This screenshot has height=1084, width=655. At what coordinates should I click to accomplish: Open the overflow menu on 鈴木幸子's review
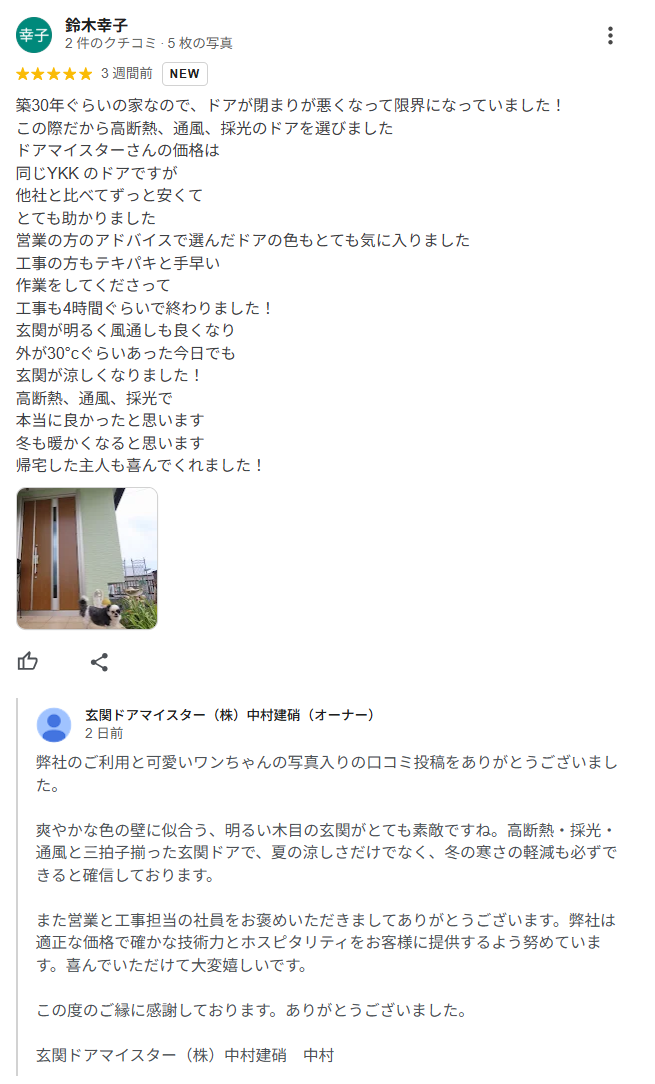point(610,36)
